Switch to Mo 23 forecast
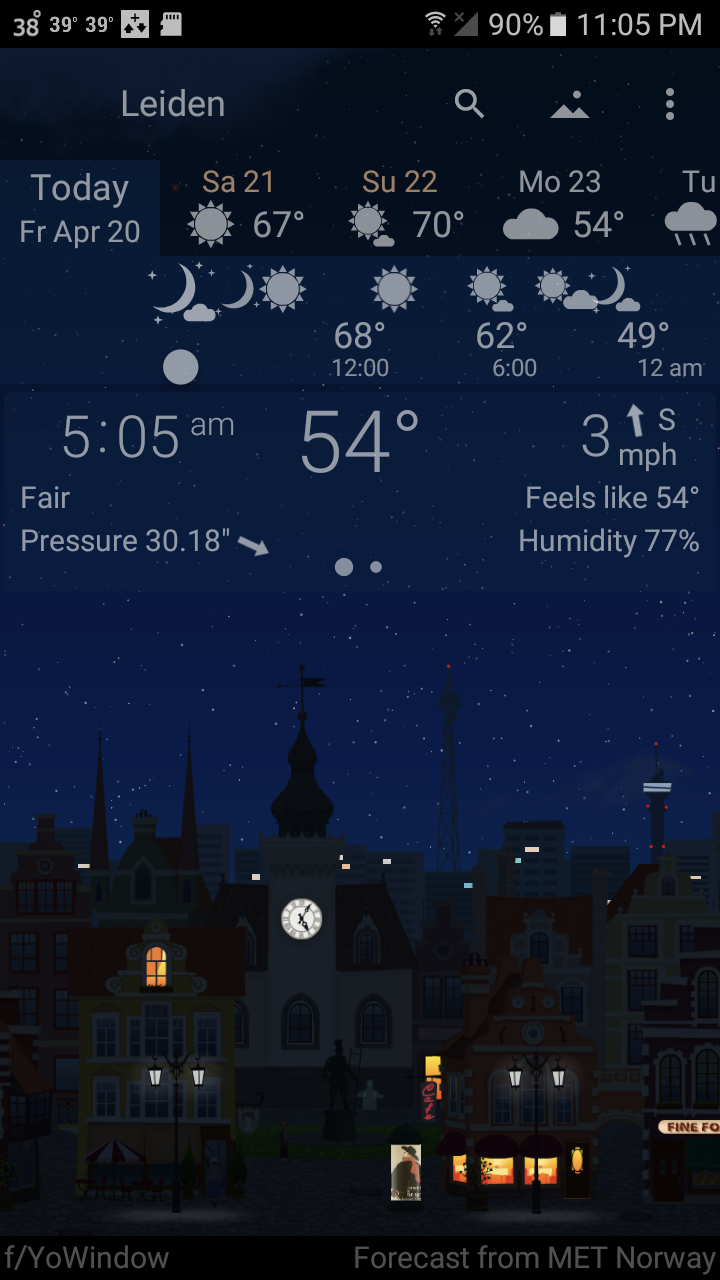The image size is (720, 1280). coord(560,208)
